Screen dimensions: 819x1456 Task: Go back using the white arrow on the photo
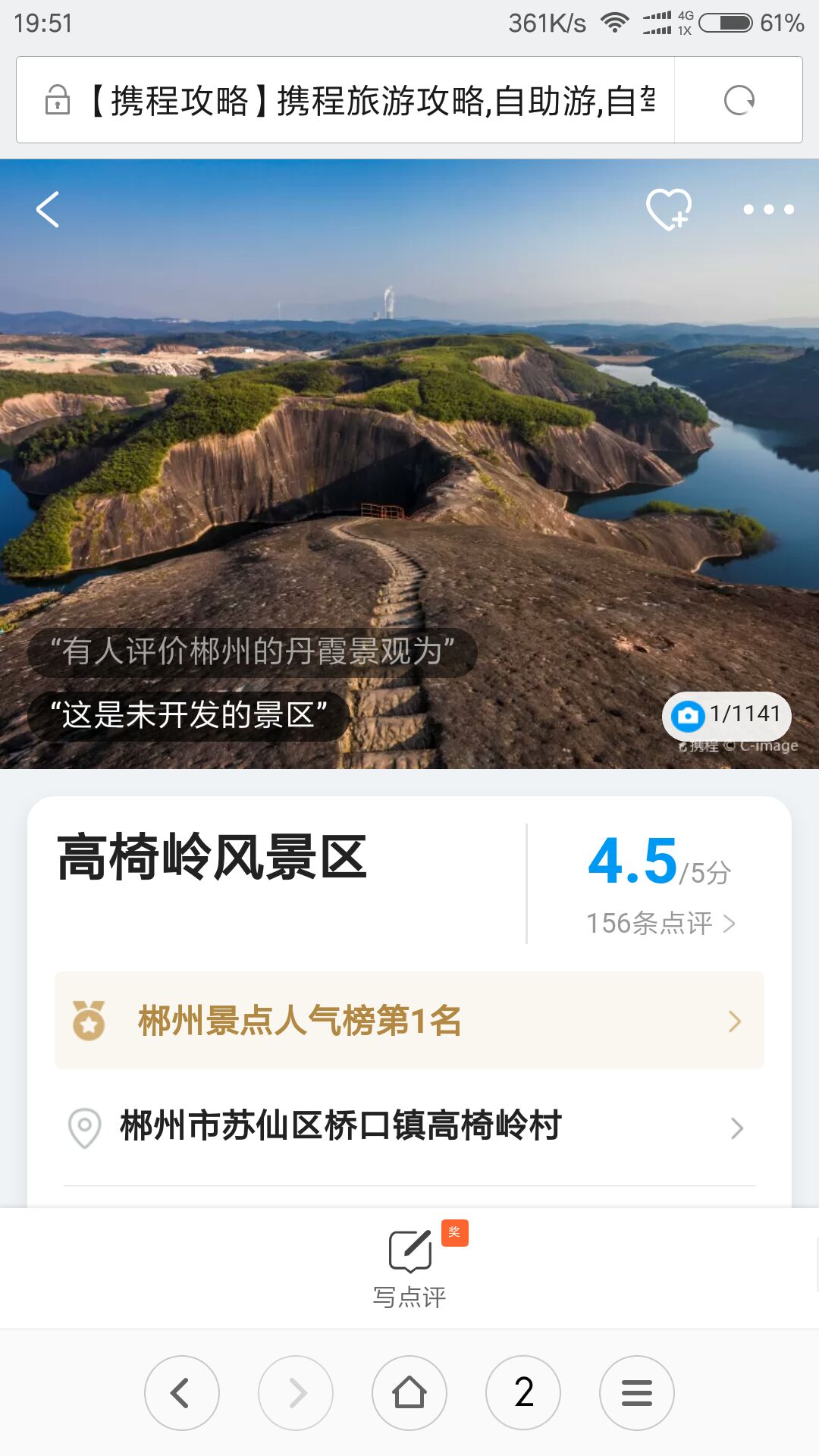pyautogui.click(x=48, y=209)
